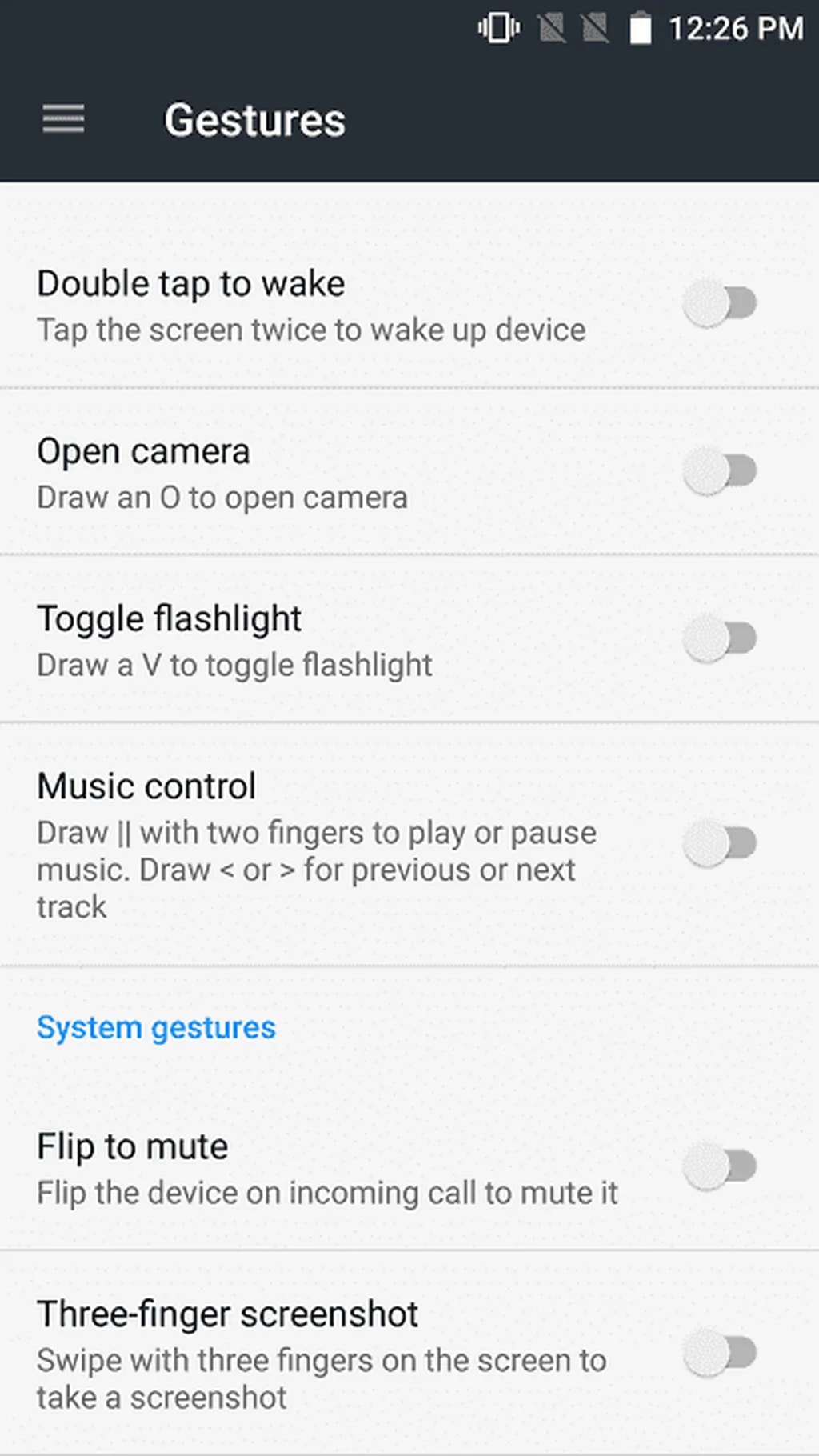Switch on Music control gestures

[x=719, y=843]
